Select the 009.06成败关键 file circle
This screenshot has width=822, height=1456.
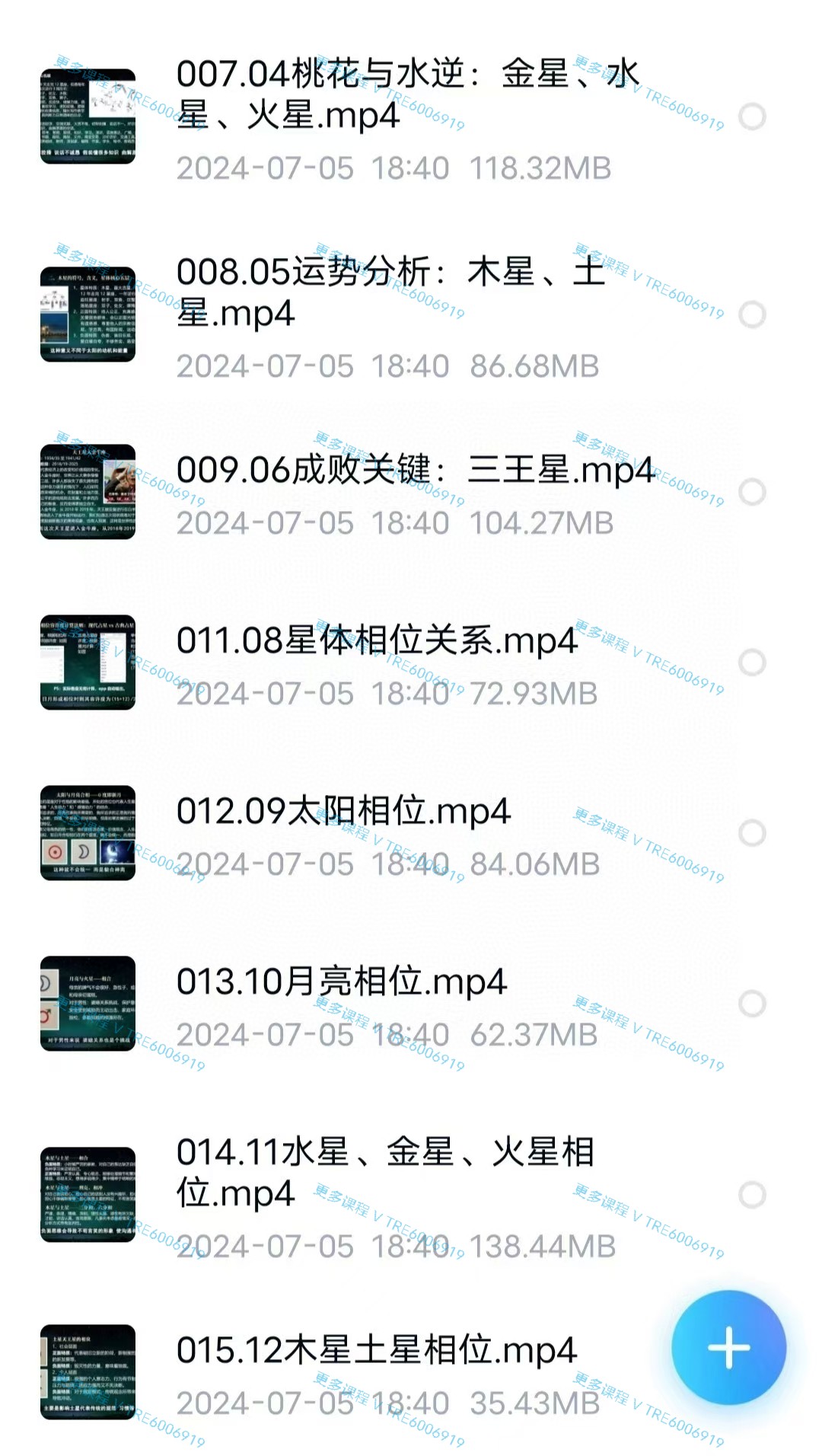tap(752, 492)
